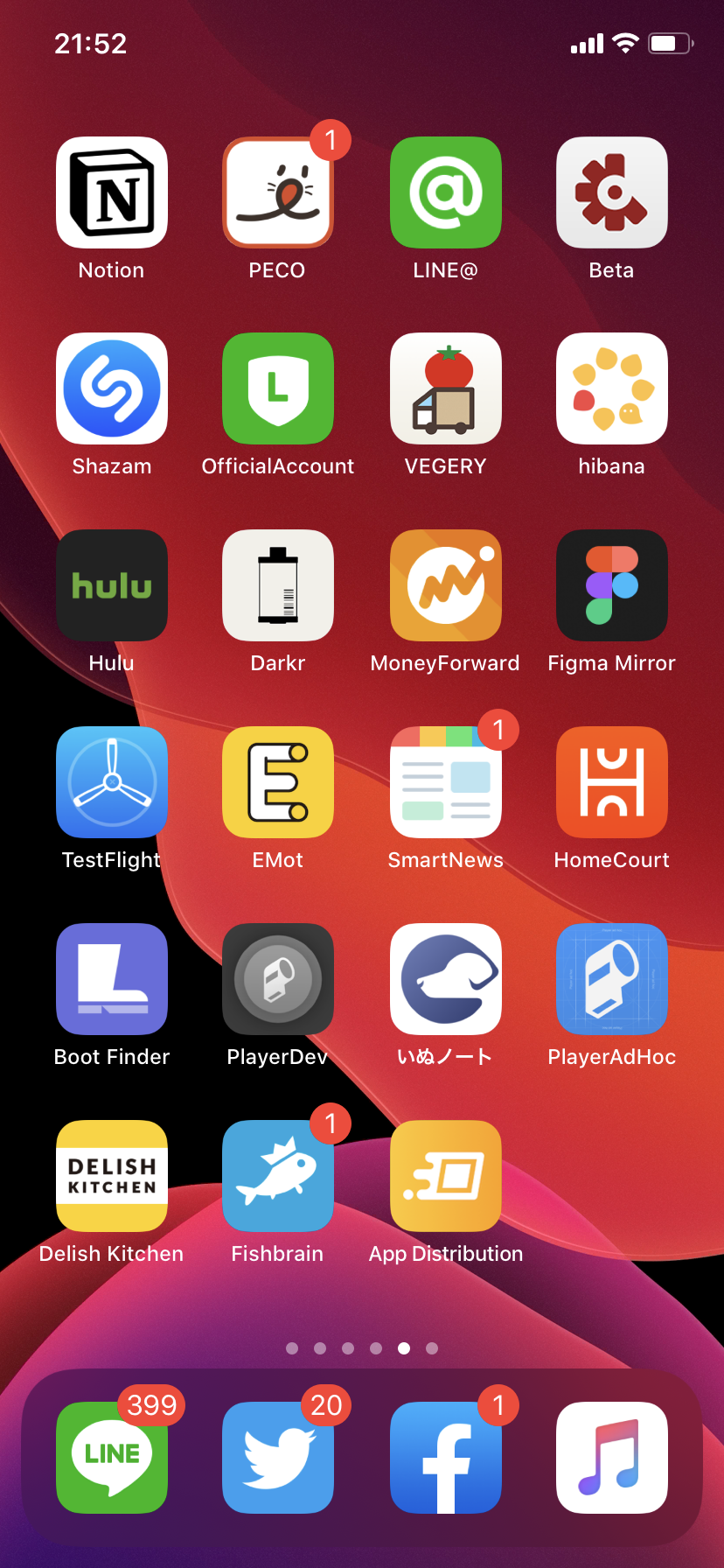Open the Darkr app
Image resolution: width=724 pixels, height=1568 pixels.
click(278, 585)
